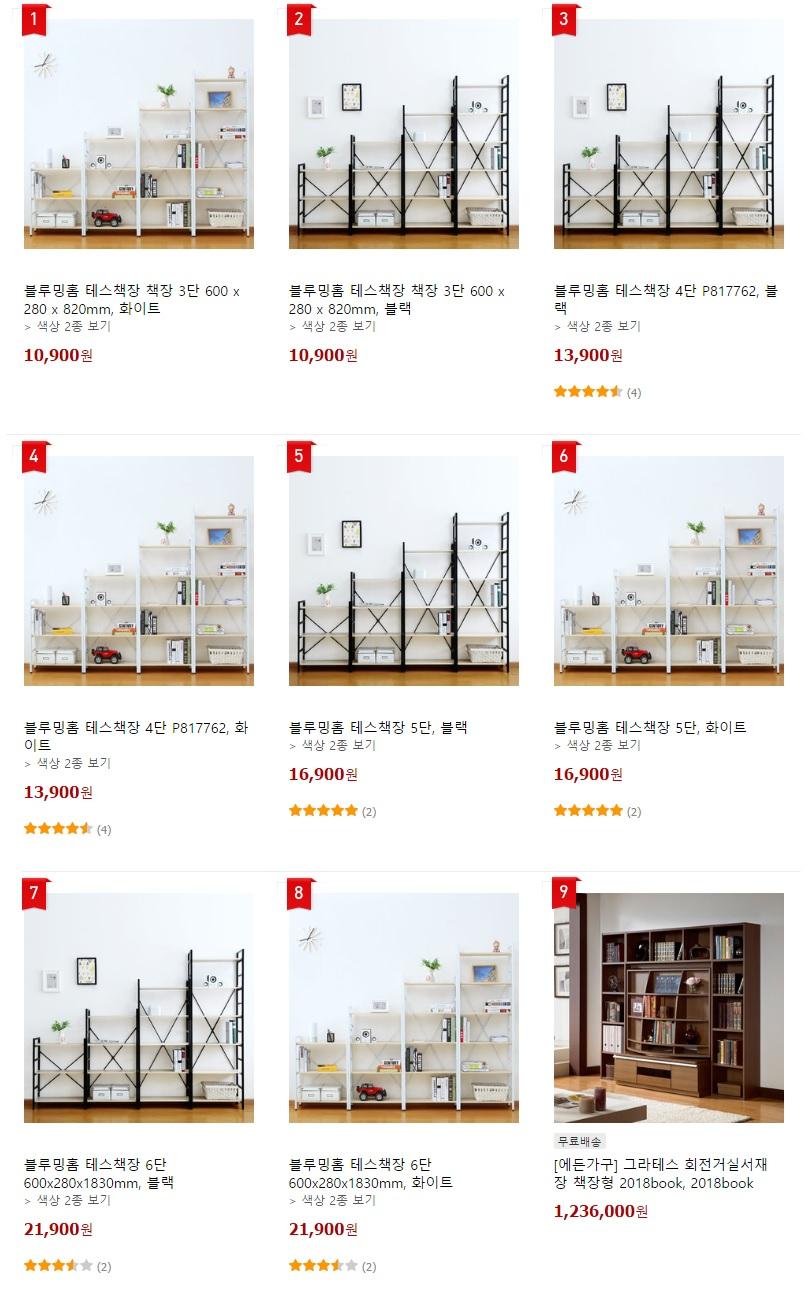The image size is (806, 1294).
Task: Open star rating reviews of 6단 화이트
Action: click(332, 1266)
